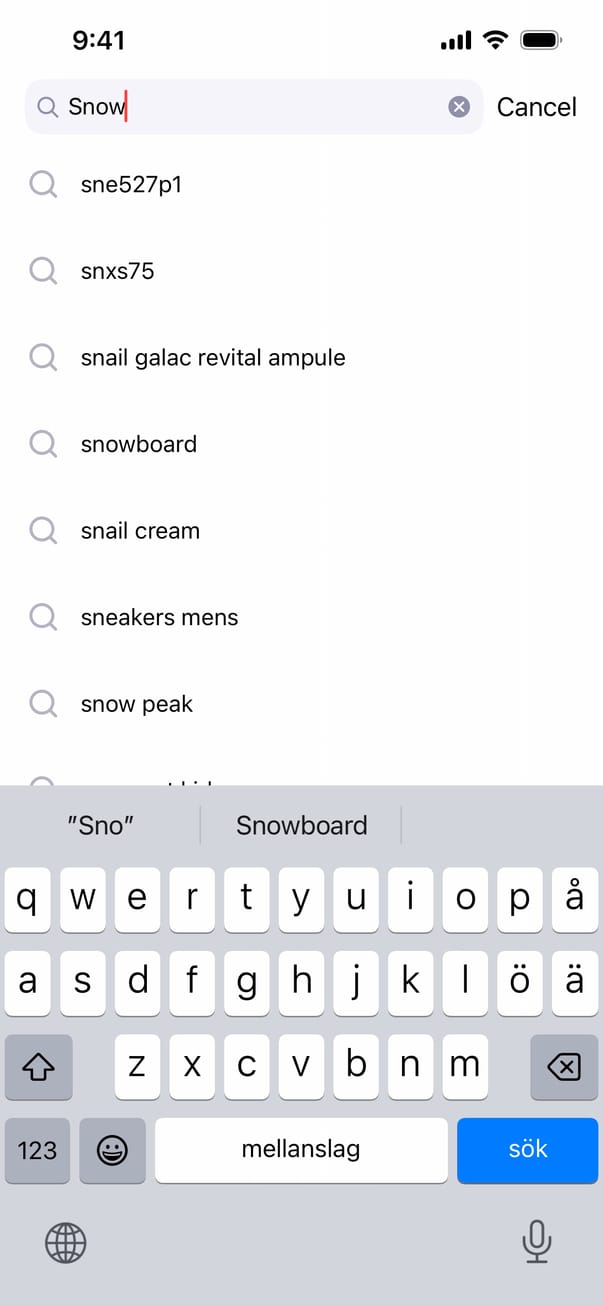Viewport: 603px width, 1305px height.
Task: Start dictation with the microphone
Action: pos(536,1242)
